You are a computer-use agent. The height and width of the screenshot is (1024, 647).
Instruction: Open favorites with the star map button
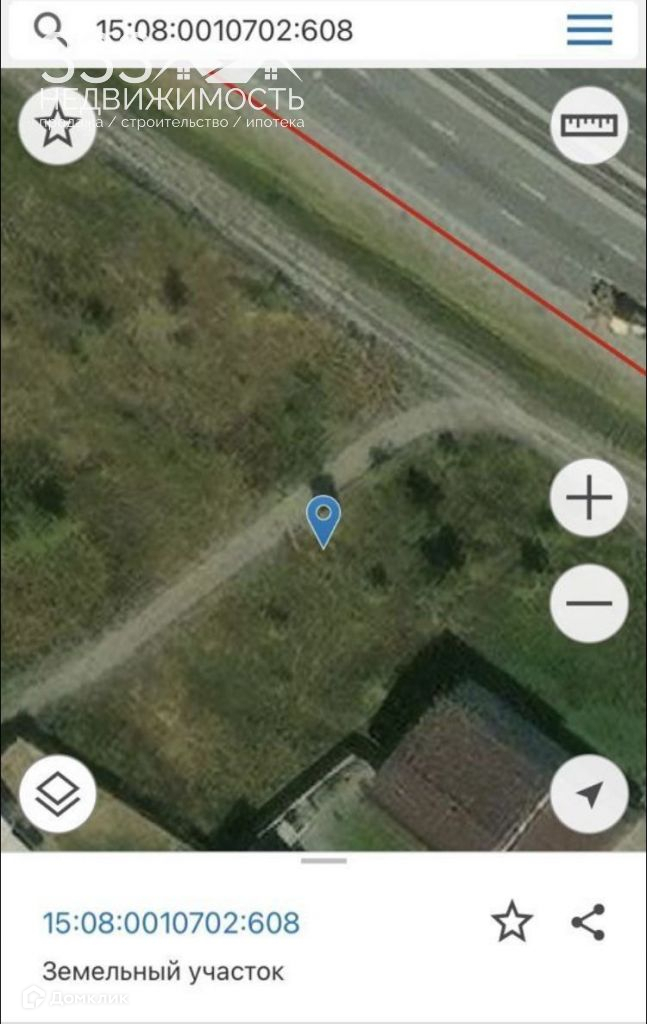click(57, 125)
